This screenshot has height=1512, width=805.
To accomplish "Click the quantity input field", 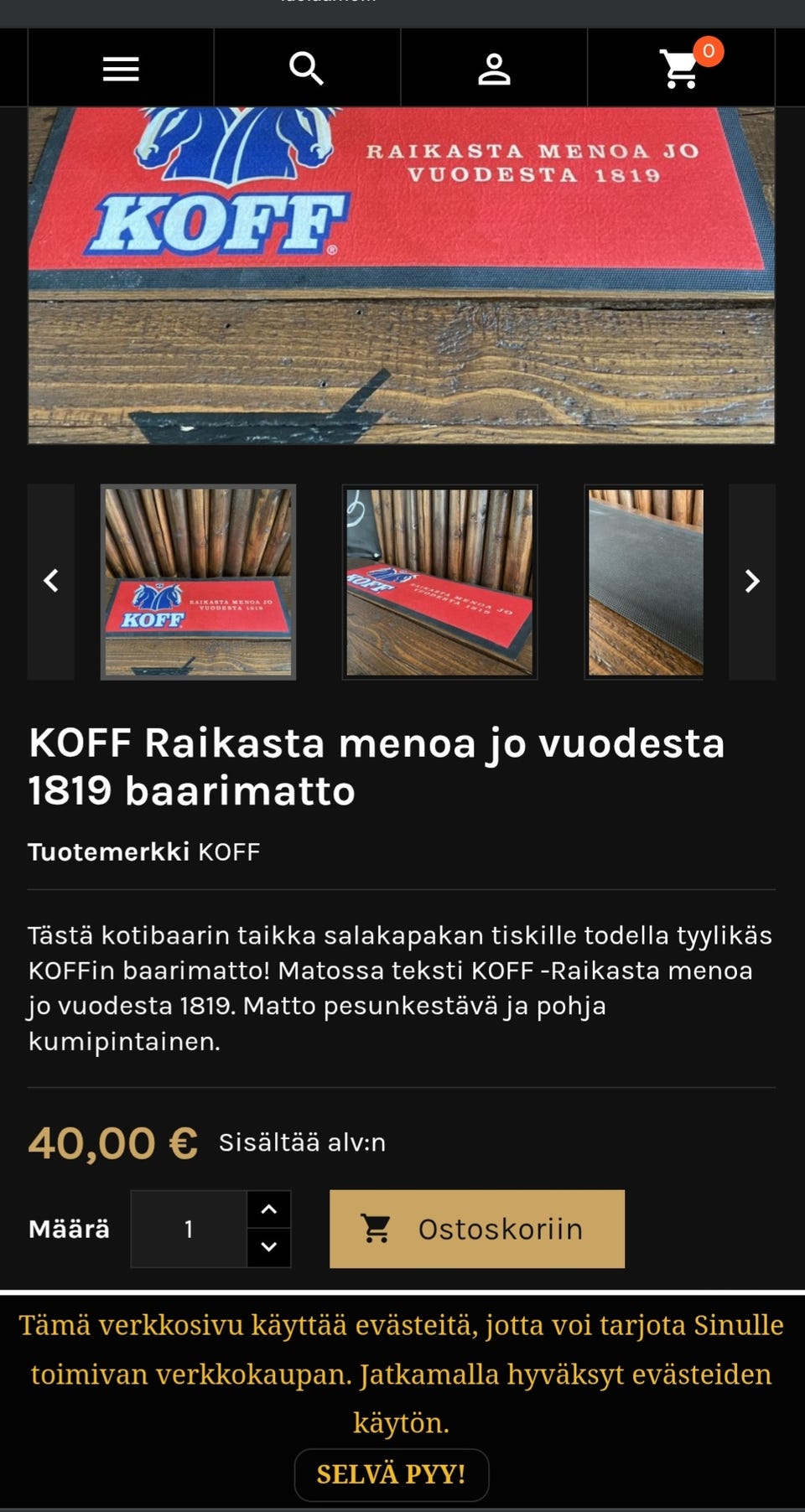I will 188,1229.
